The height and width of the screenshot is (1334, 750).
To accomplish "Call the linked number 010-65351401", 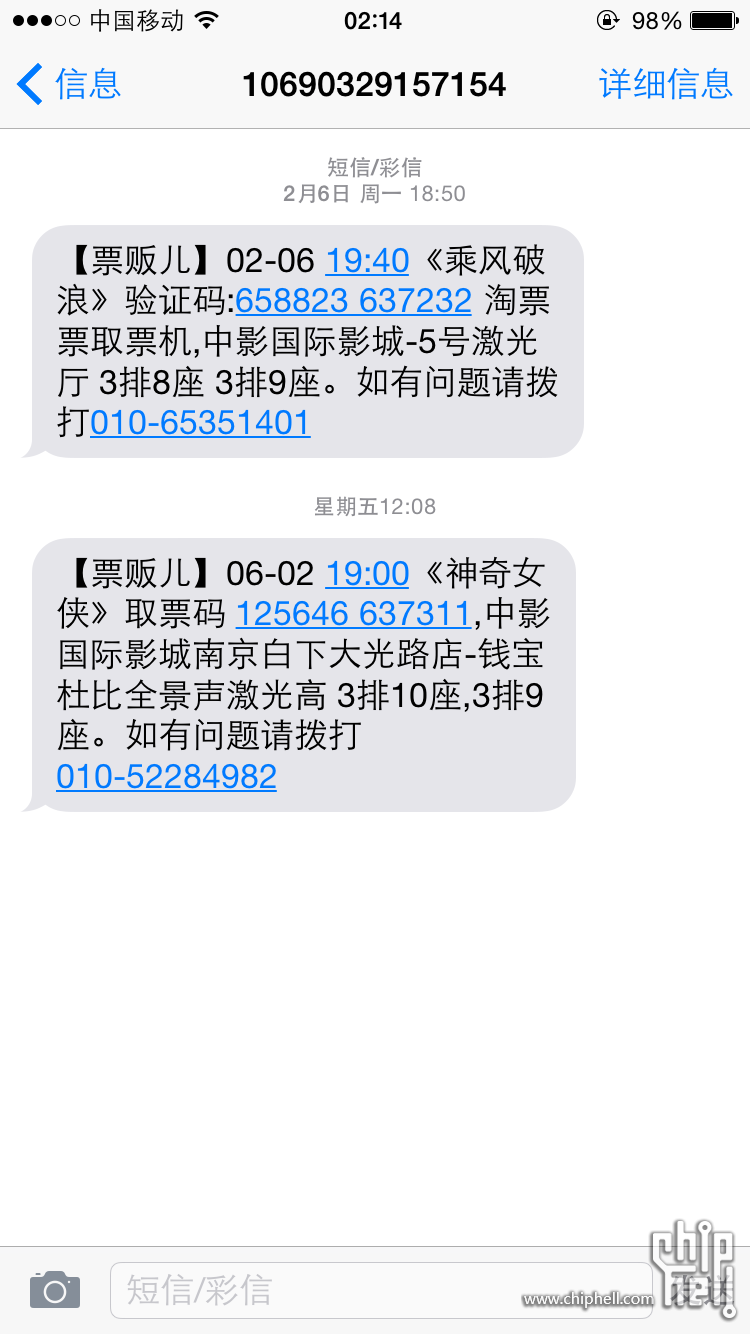I will 200,423.
